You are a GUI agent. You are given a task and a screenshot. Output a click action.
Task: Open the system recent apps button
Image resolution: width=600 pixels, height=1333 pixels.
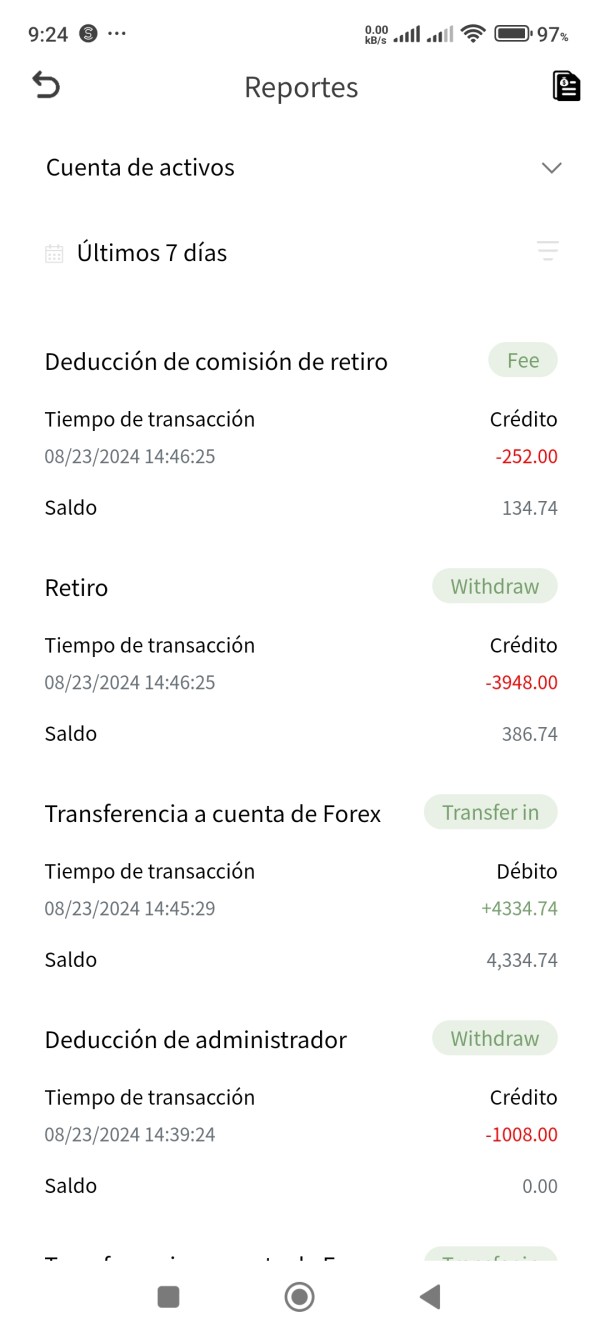[168, 1297]
